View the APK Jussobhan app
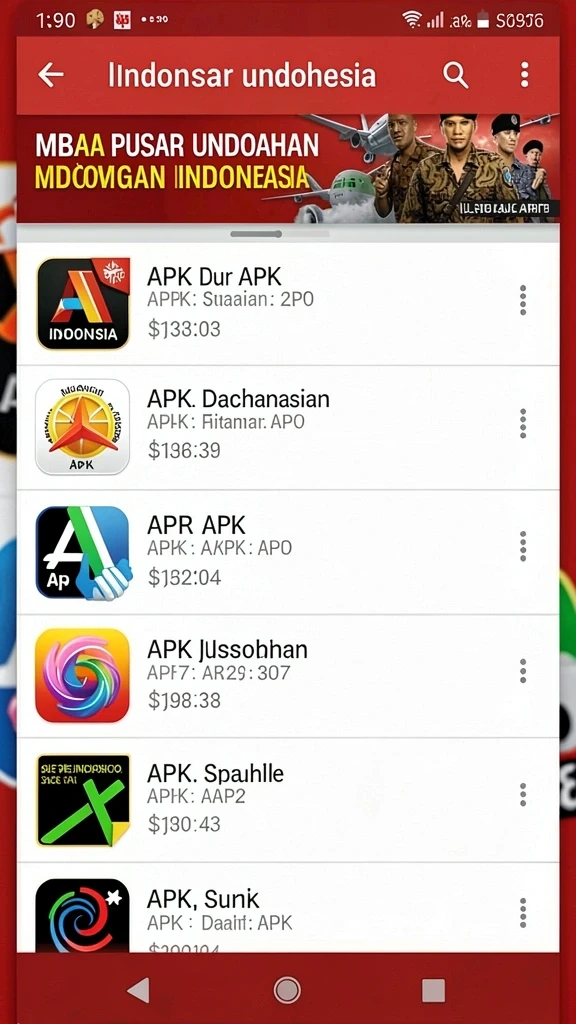The height and width of the screenshot is (1024, 576). pos(288,677)
